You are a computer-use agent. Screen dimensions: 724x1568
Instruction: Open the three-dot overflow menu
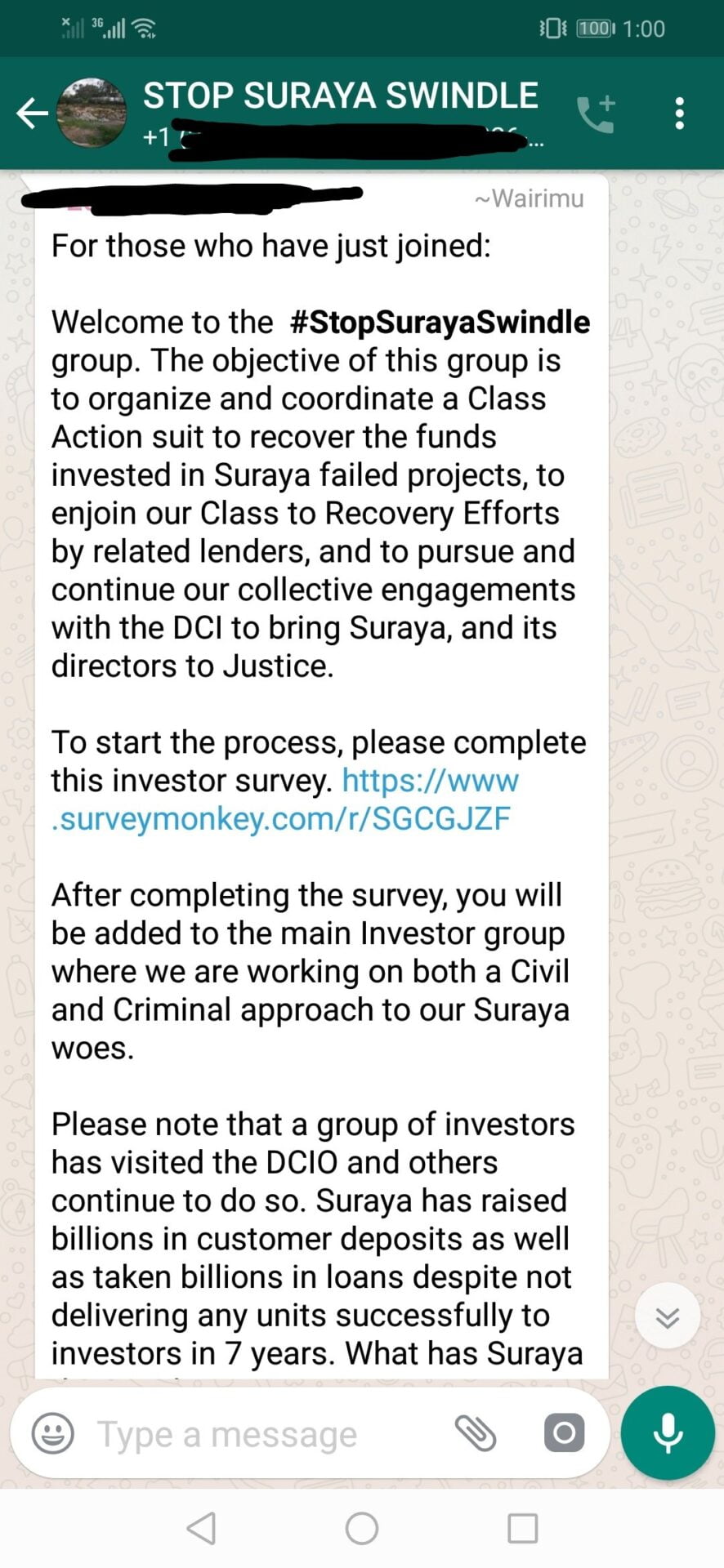pos(680,114)
